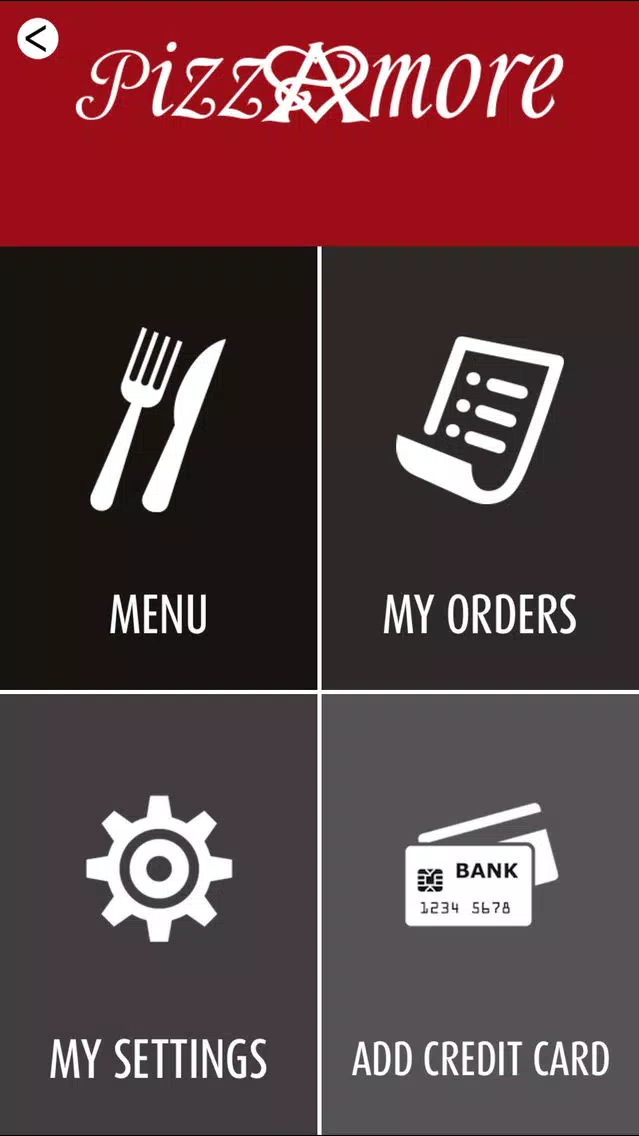View My Orders
Screen dimensions: 639x1136
pos(480,468)
